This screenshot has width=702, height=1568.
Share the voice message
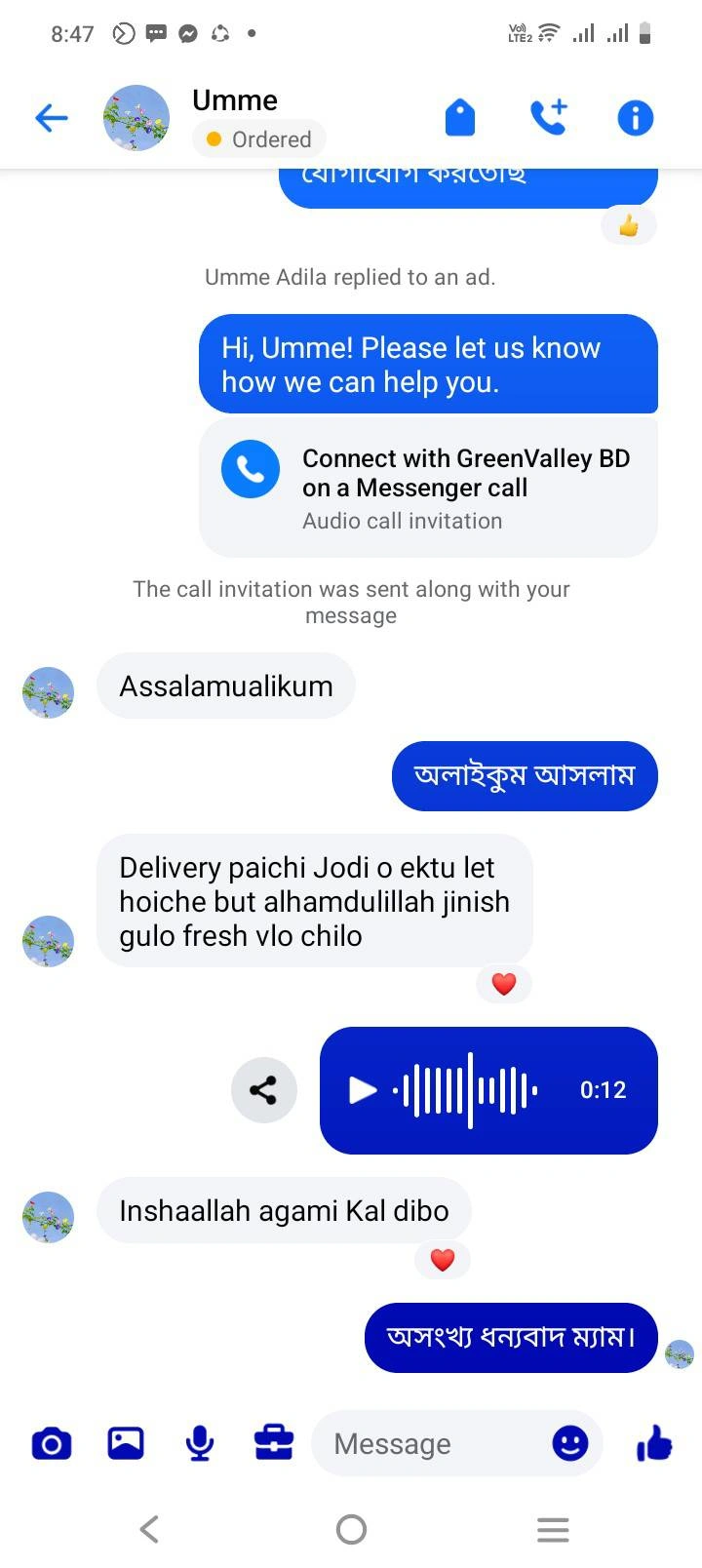coord(263,1089)
